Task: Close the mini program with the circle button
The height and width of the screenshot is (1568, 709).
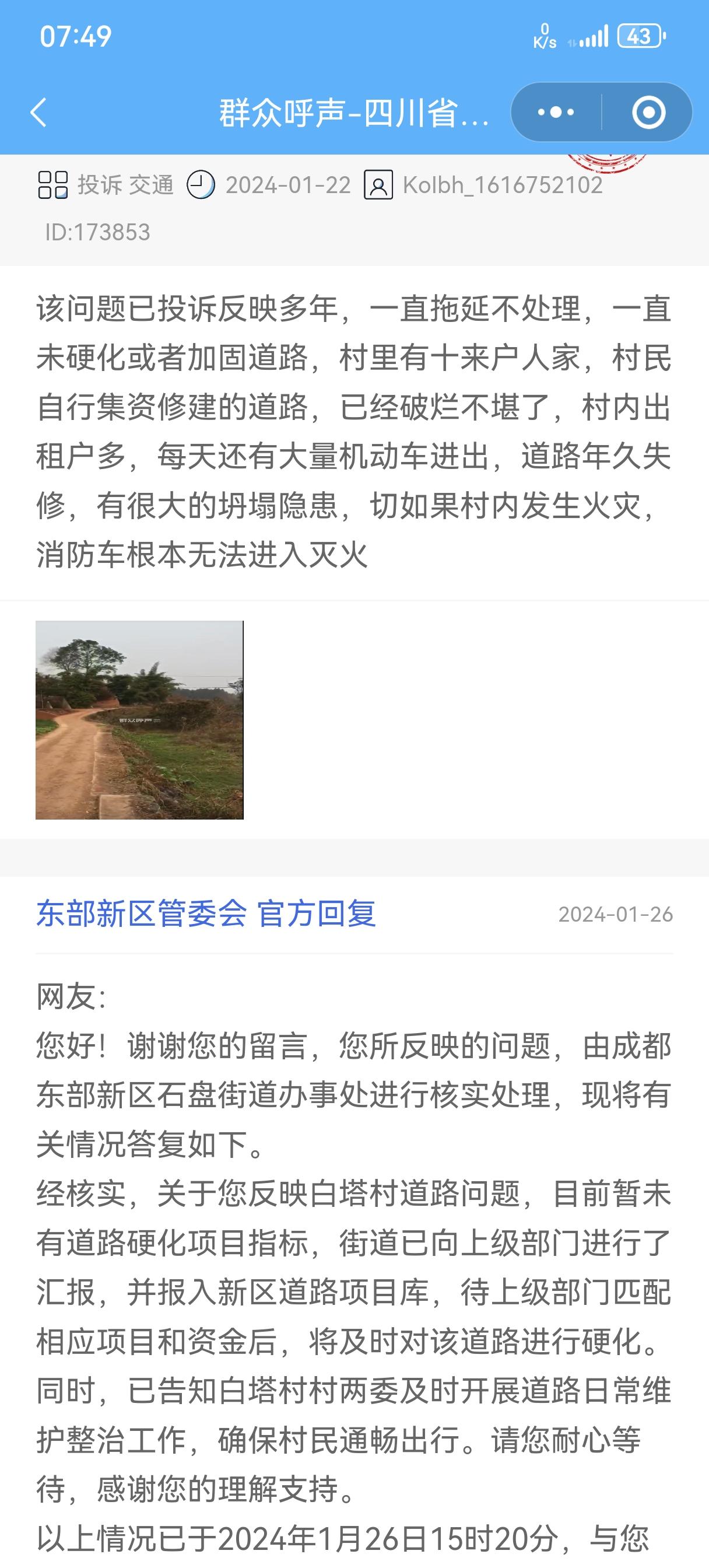Action: (648, 113)
